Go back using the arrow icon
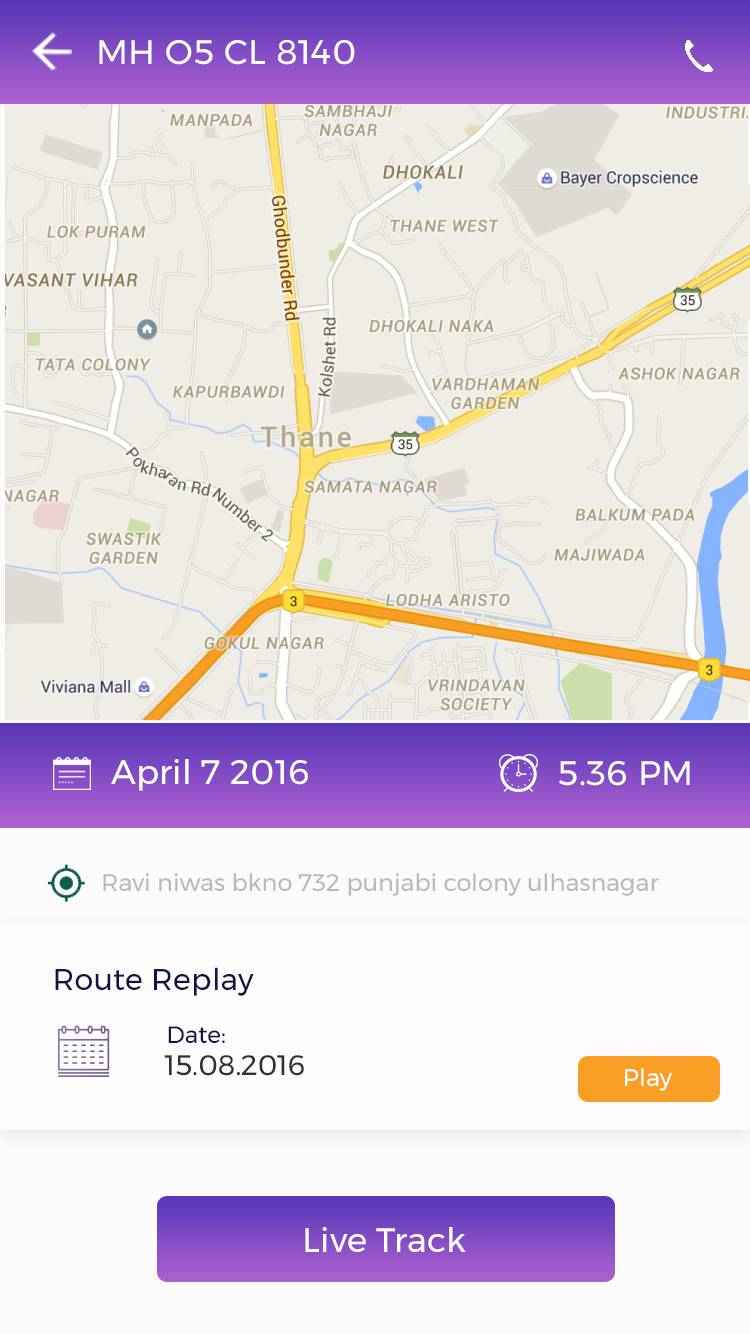The width and height of the screenshot is (750, 1334). pyautogui.click(x=52, y=52)
